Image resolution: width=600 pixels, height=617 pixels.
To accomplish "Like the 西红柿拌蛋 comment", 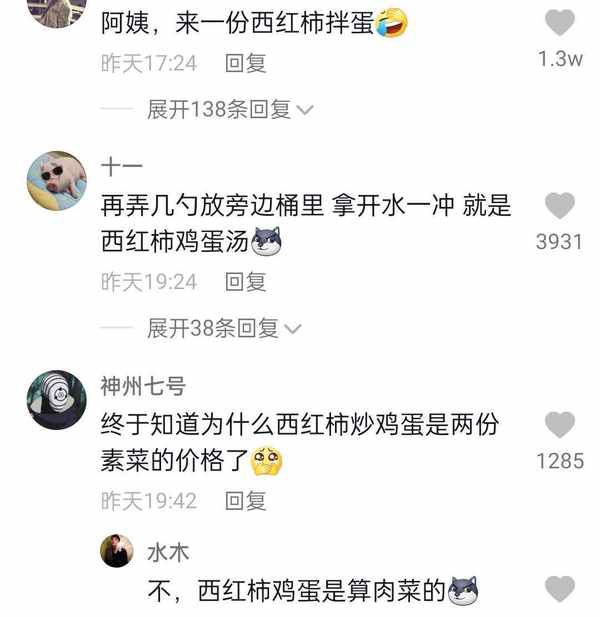I will (561, 23).
